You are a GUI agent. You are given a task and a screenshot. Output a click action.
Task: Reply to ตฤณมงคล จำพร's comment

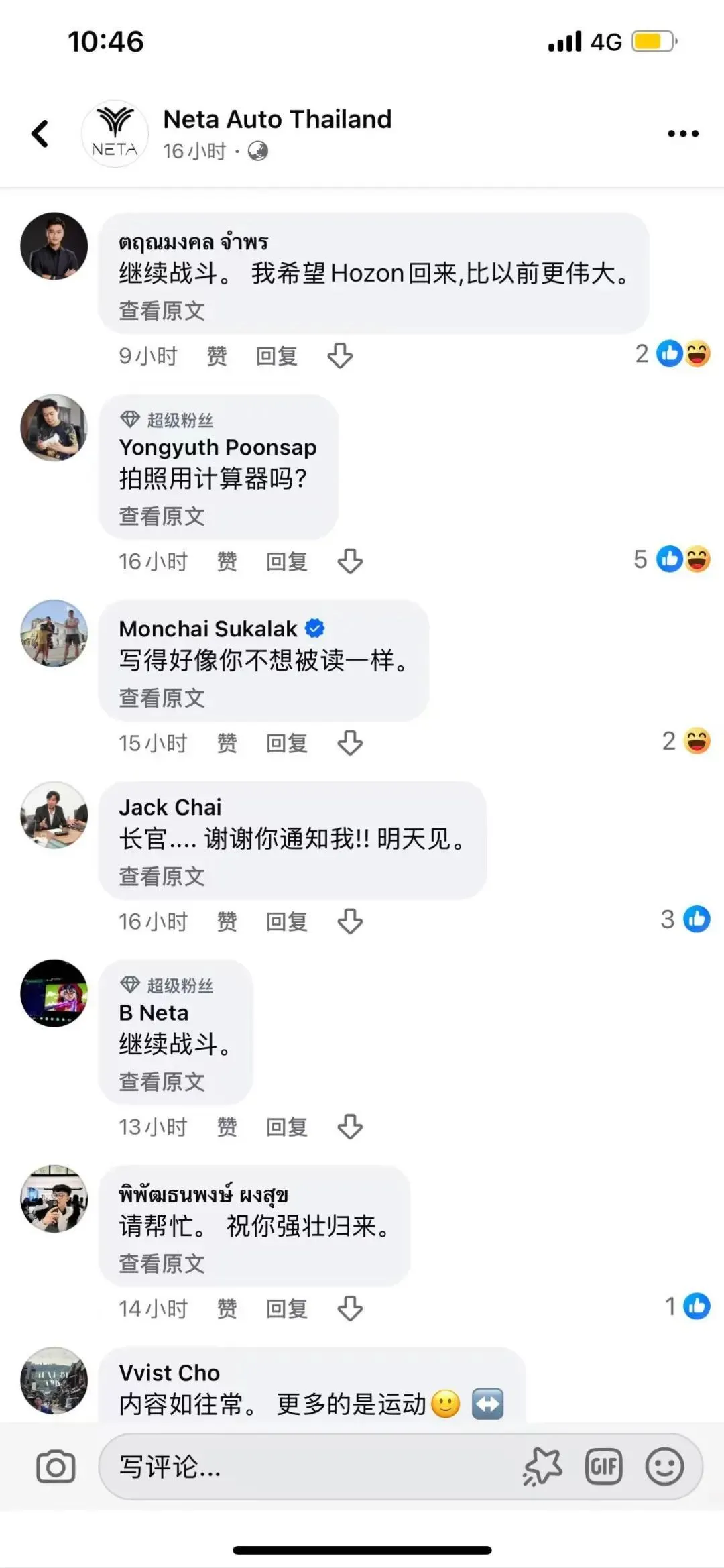click(277, 356)
